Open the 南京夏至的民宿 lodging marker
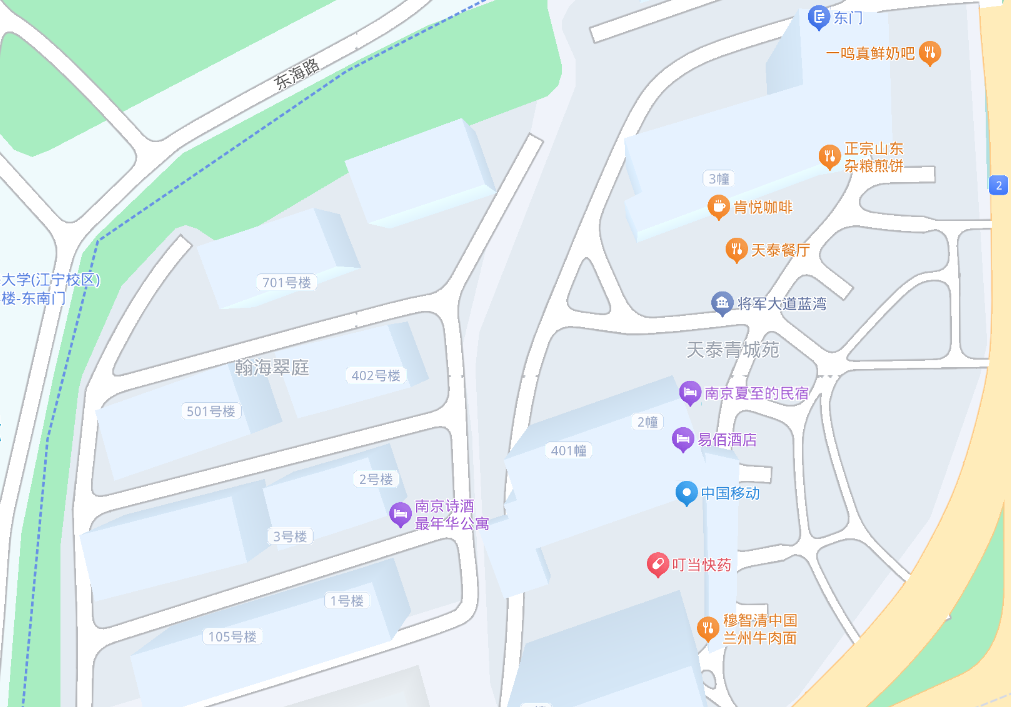This screenshot has width=1011, height=707. (x=690, y=393)
